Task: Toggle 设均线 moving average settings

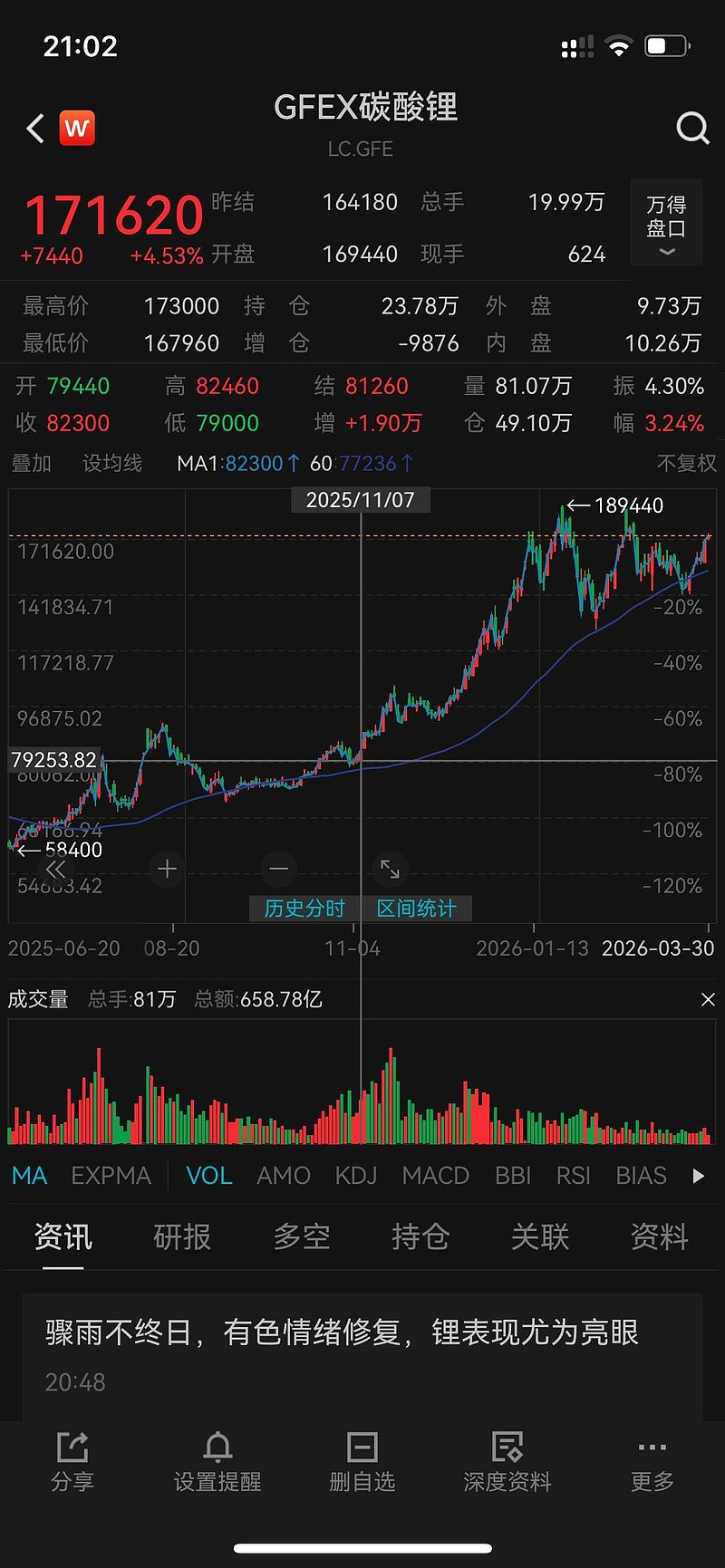Action: (x=112, y=463)
